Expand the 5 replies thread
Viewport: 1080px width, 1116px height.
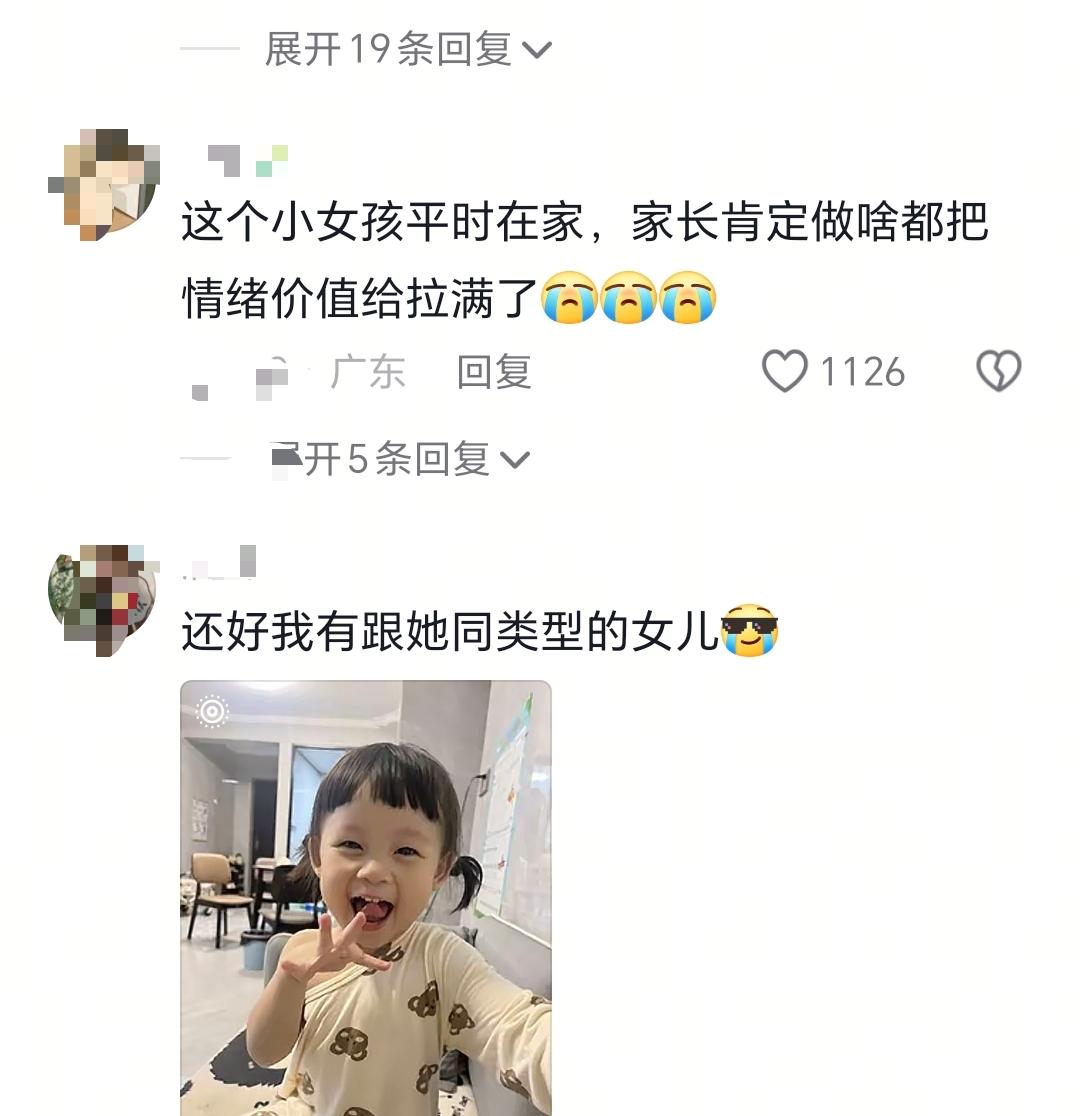click(400, 460)
